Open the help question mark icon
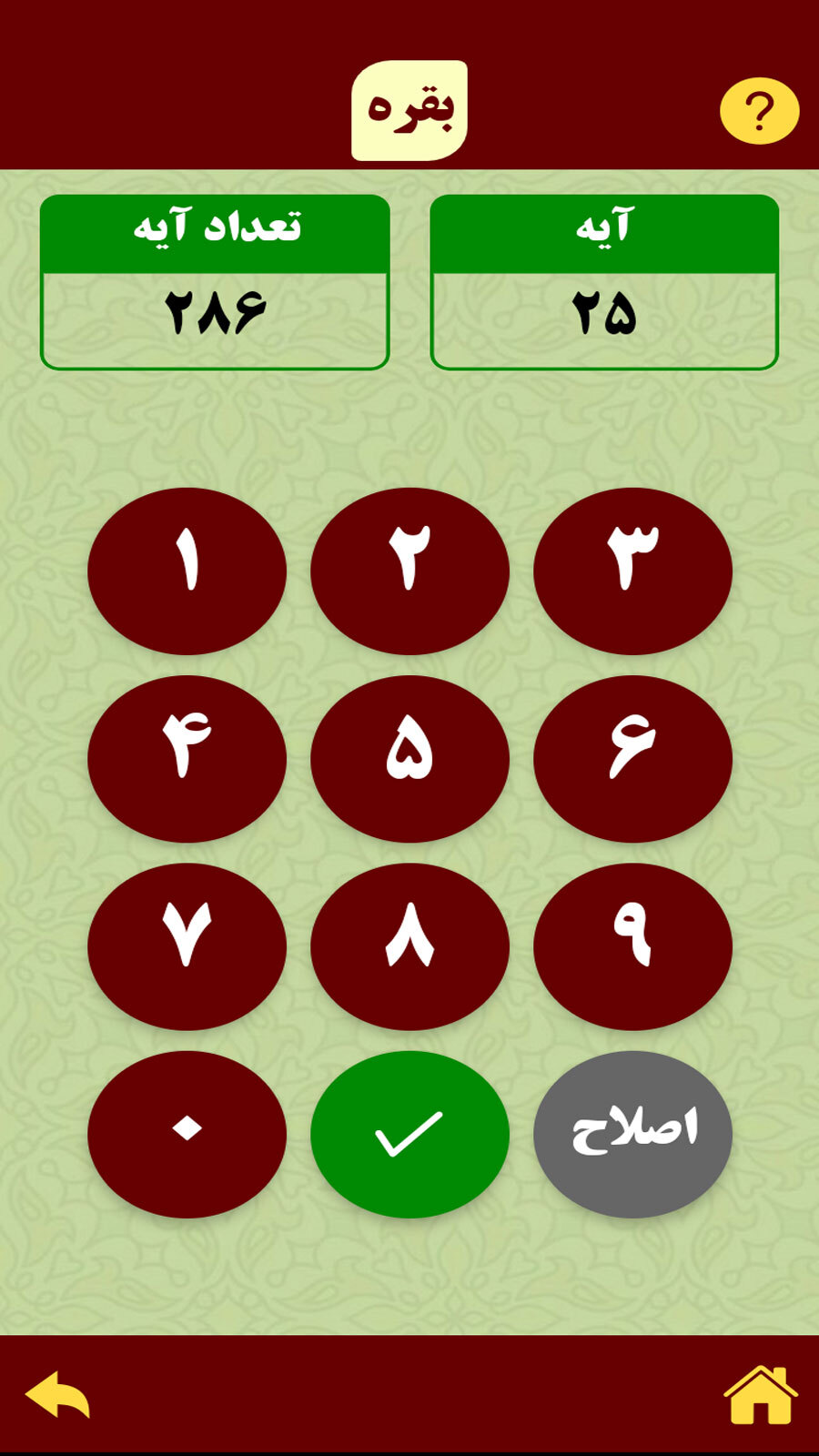This screenshot has width=819, height=1456. pyautogui.click(x=759, y=111)
